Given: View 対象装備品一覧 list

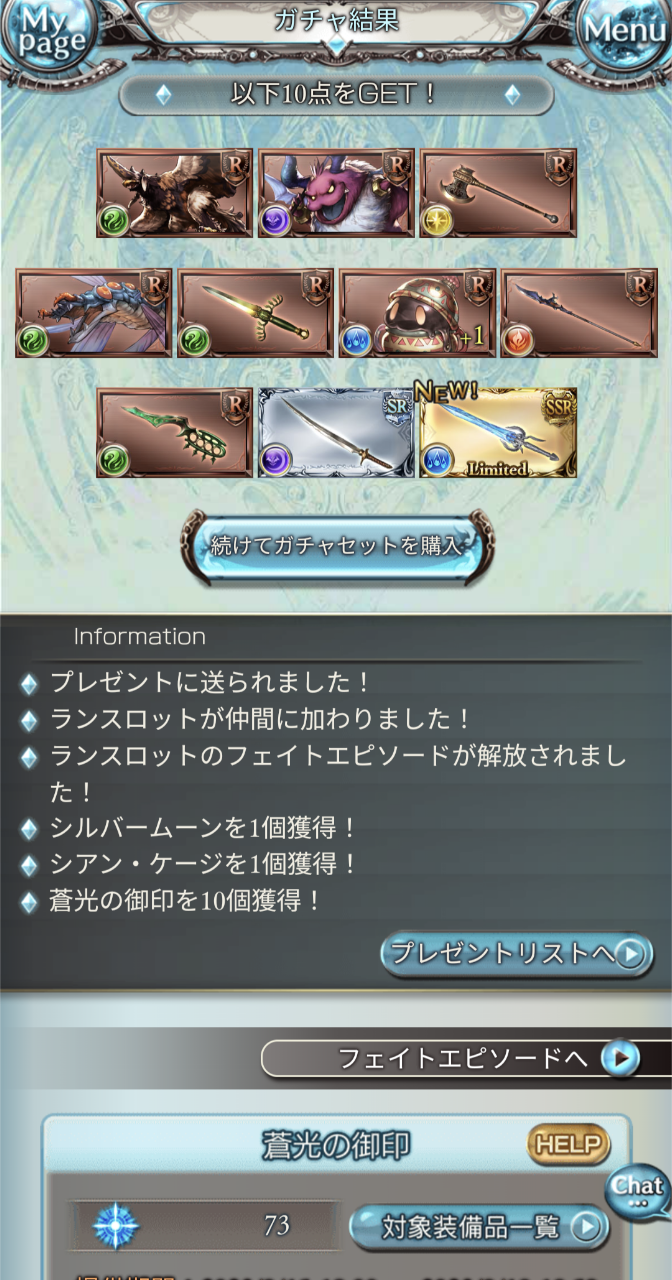Looking at the screenshot, I should (x=479, y=1225).
